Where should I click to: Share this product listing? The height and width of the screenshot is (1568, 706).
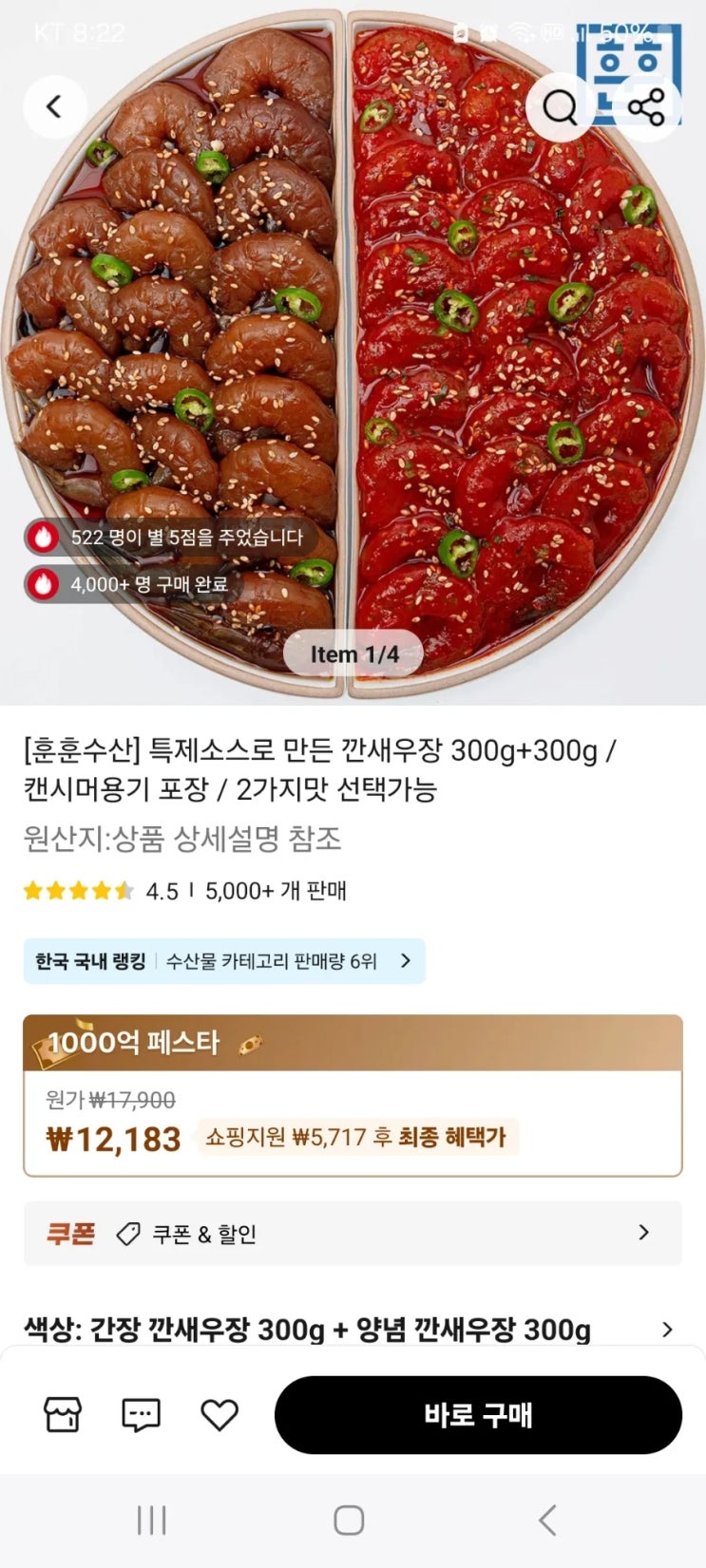[x=646, y=107]
